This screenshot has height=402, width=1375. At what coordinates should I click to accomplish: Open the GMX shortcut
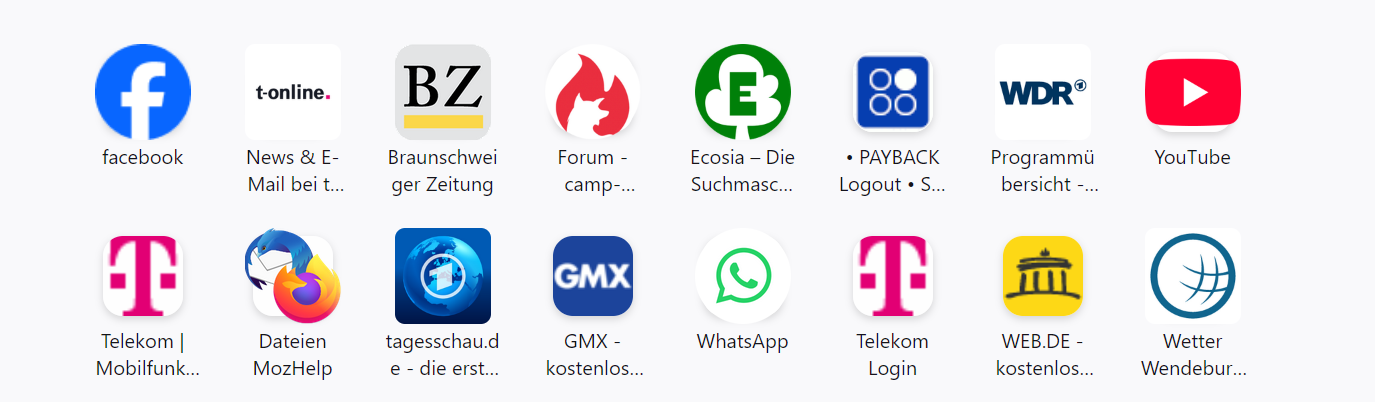593,276
